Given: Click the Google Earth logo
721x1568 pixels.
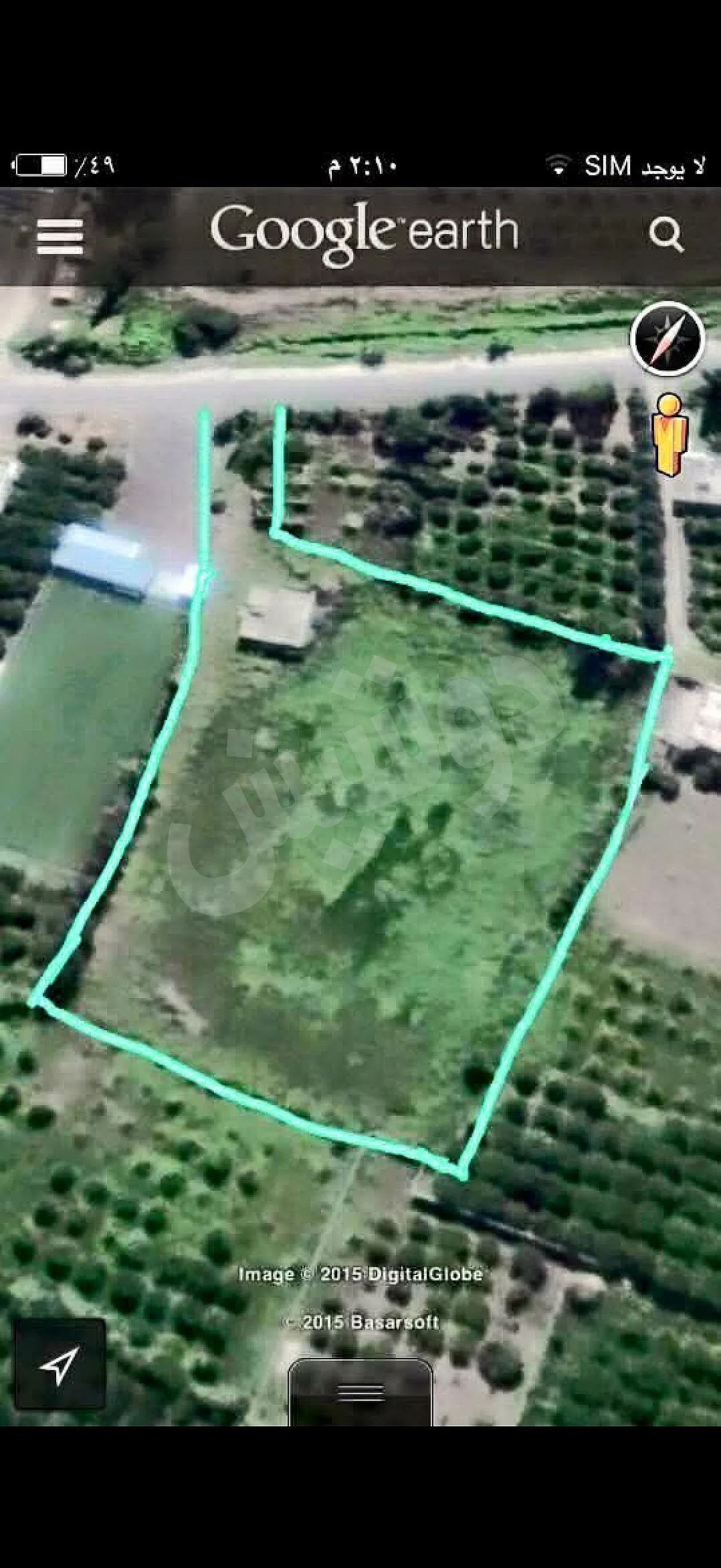Looking at the screenshot, I should coord(362,232).
